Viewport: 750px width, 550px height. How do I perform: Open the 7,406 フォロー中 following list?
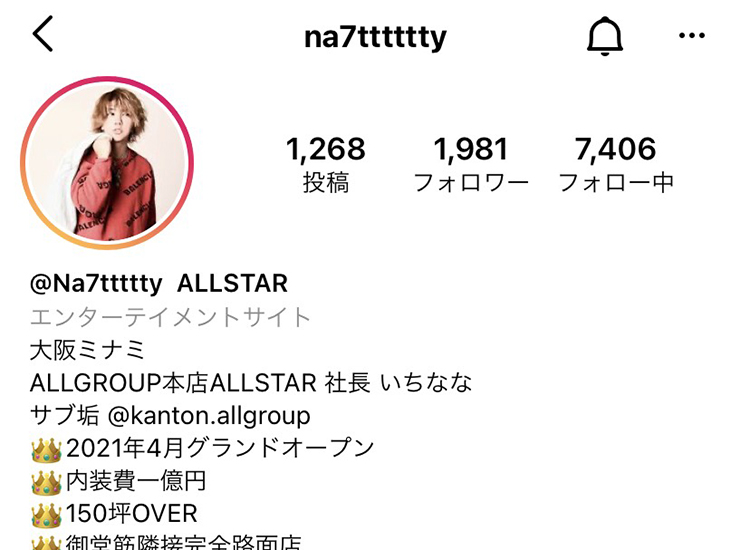pos(615,164)
